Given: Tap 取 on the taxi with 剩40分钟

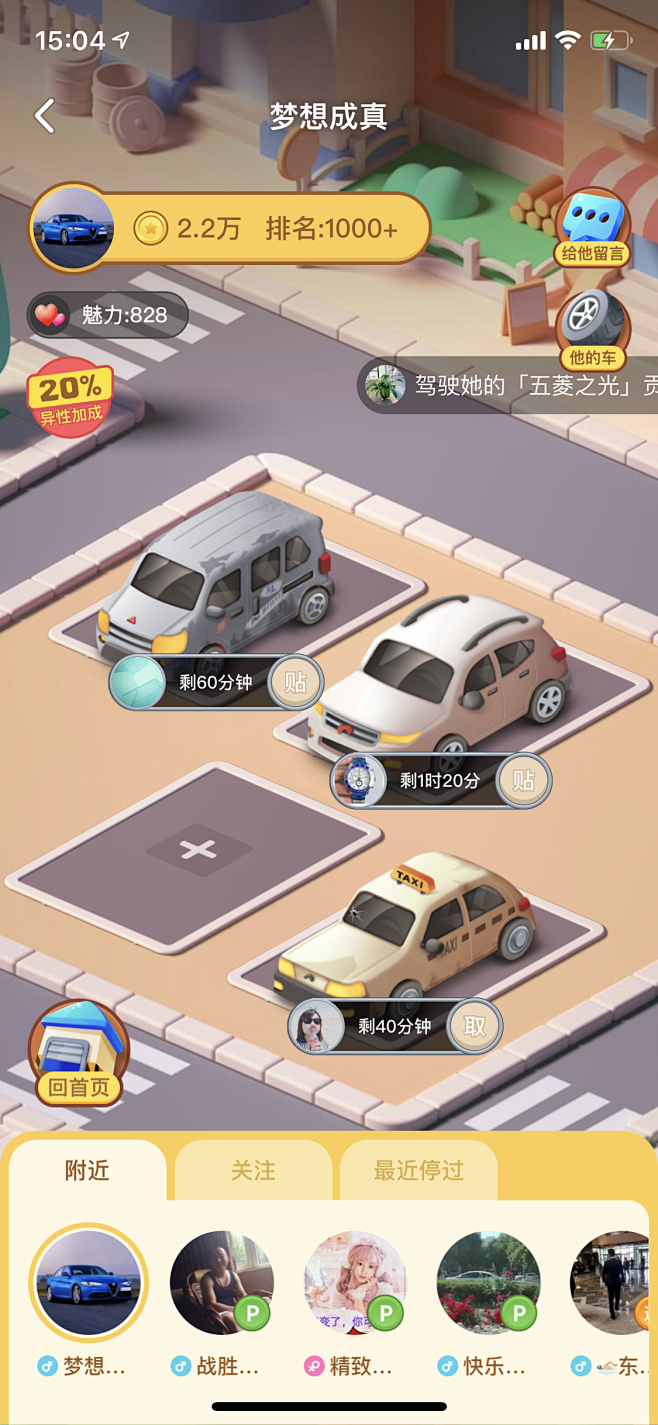Looking at the screenshot, I should coord(474,1026).
